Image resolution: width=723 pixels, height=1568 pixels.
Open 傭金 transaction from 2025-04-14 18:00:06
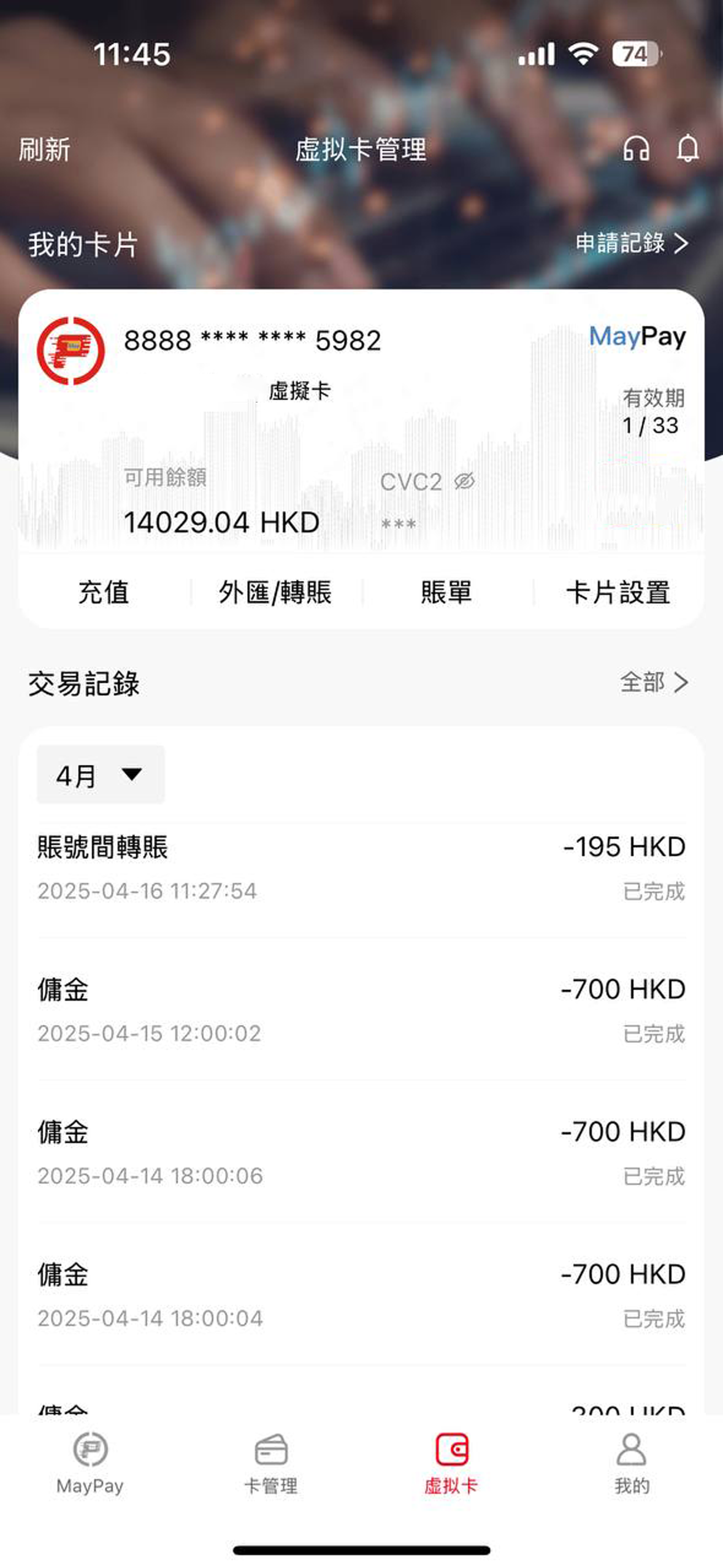tap(361, 1152)
